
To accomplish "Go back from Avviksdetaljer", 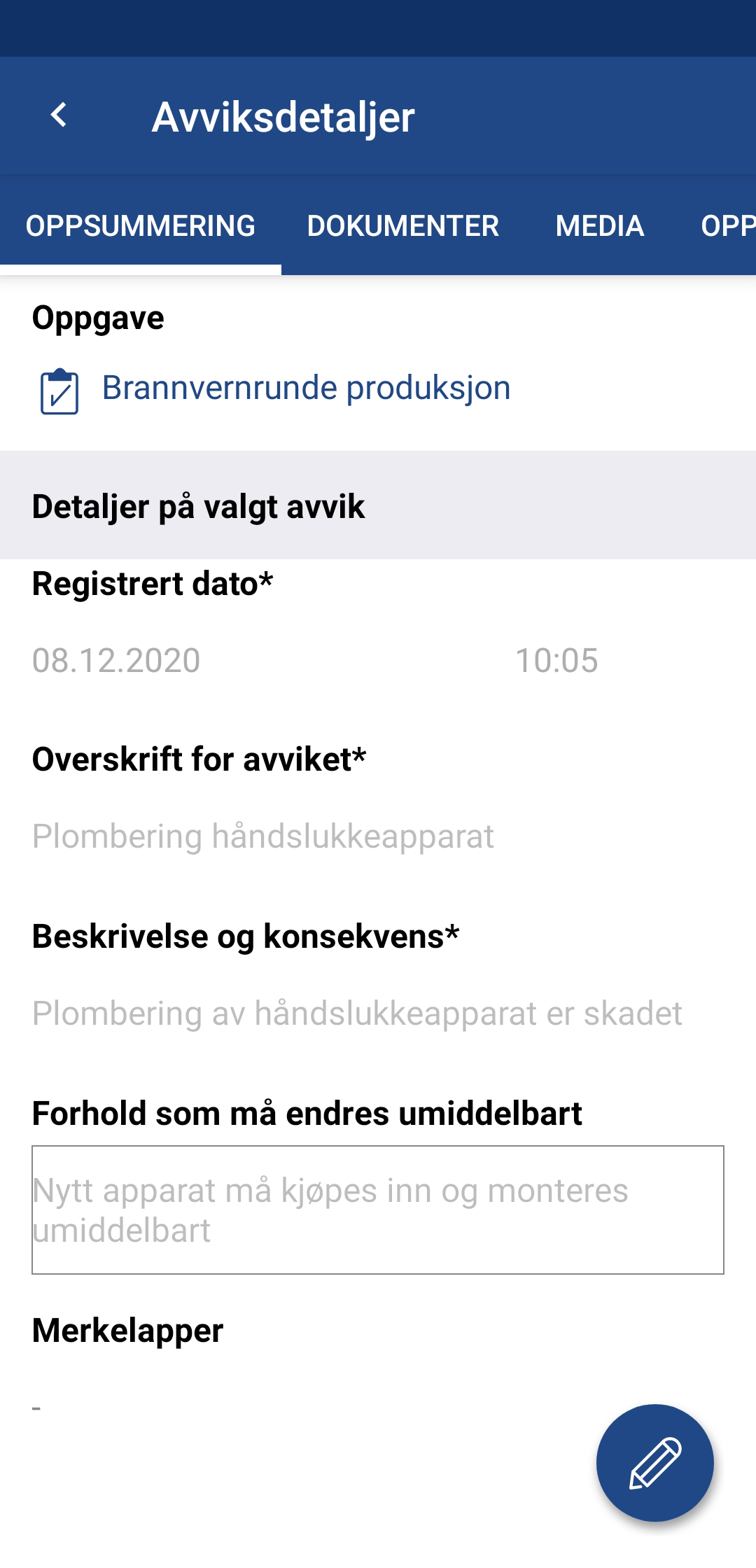I will click(x=59, y=115).
